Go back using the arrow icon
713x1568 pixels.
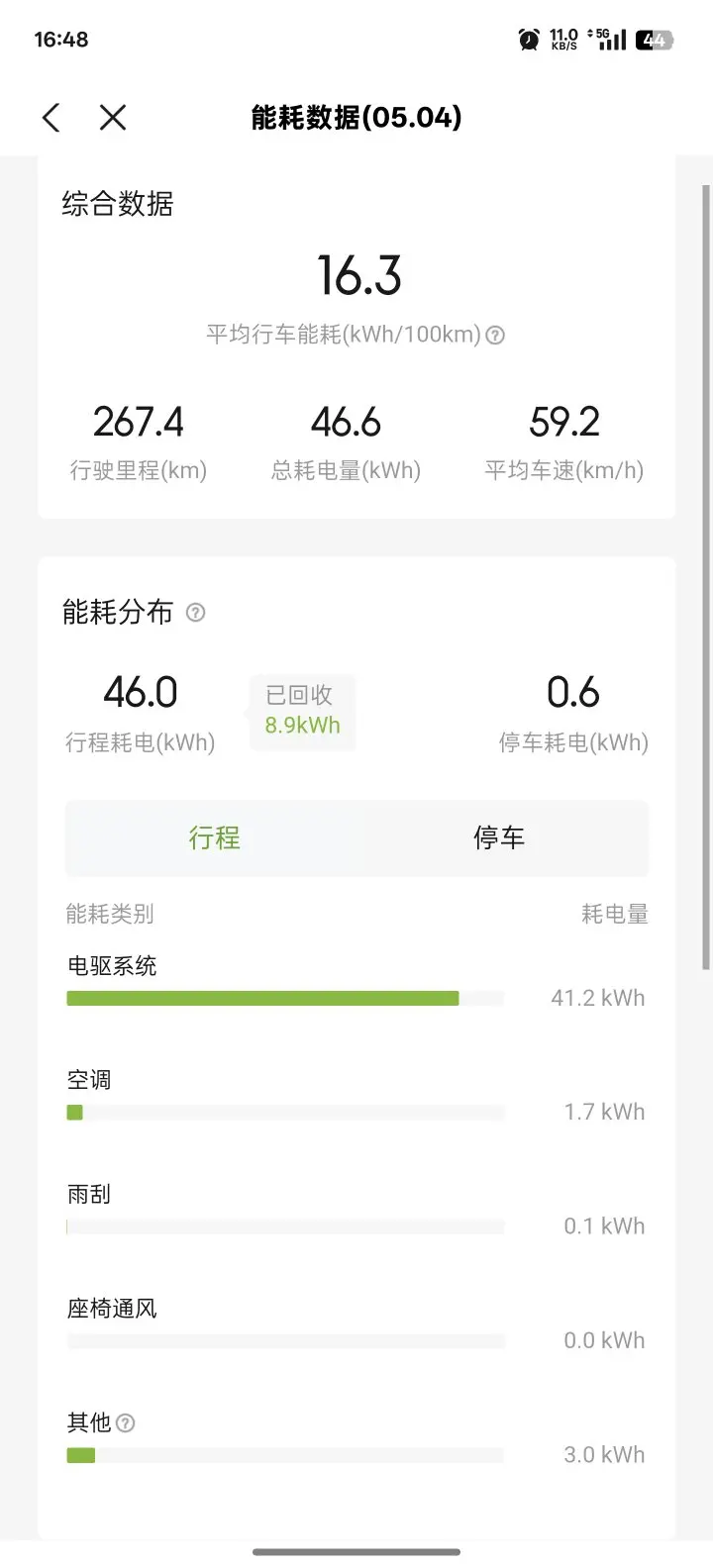(51, 118)
